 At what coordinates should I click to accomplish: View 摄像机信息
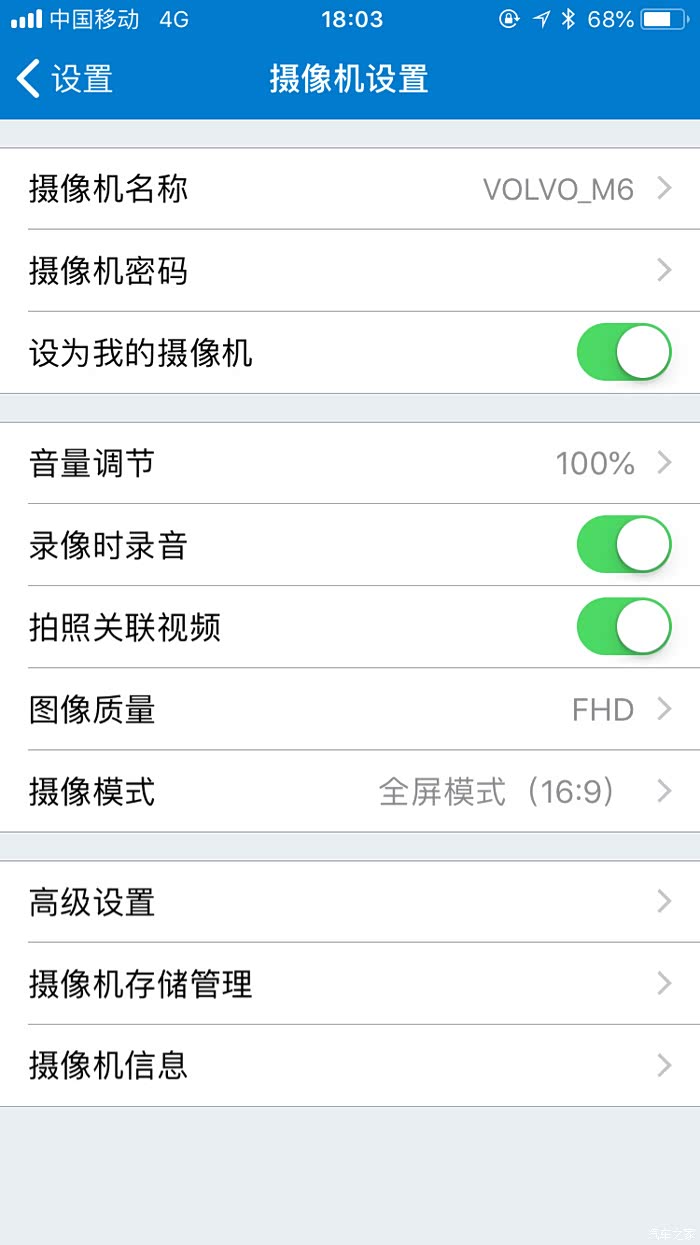tap(350, 1066)
